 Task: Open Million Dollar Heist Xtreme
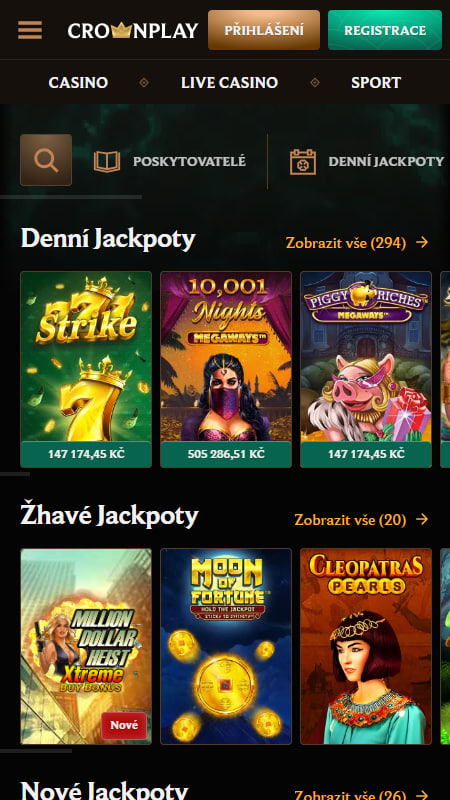point(86,646)
